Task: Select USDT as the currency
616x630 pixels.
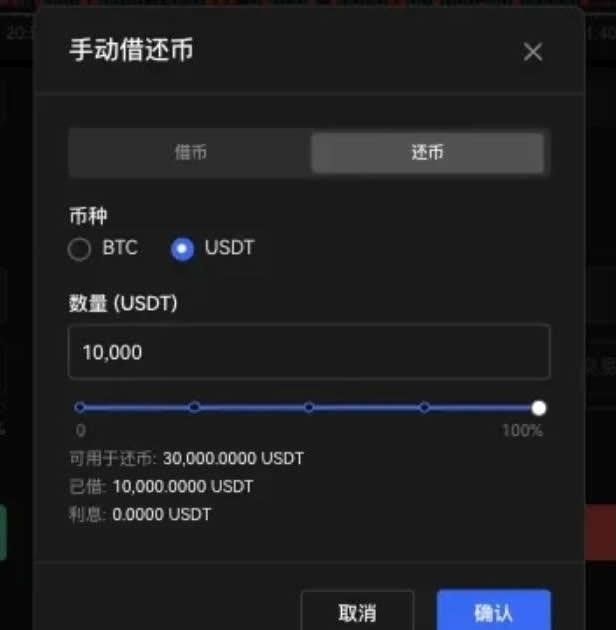Action: point(182,249)
